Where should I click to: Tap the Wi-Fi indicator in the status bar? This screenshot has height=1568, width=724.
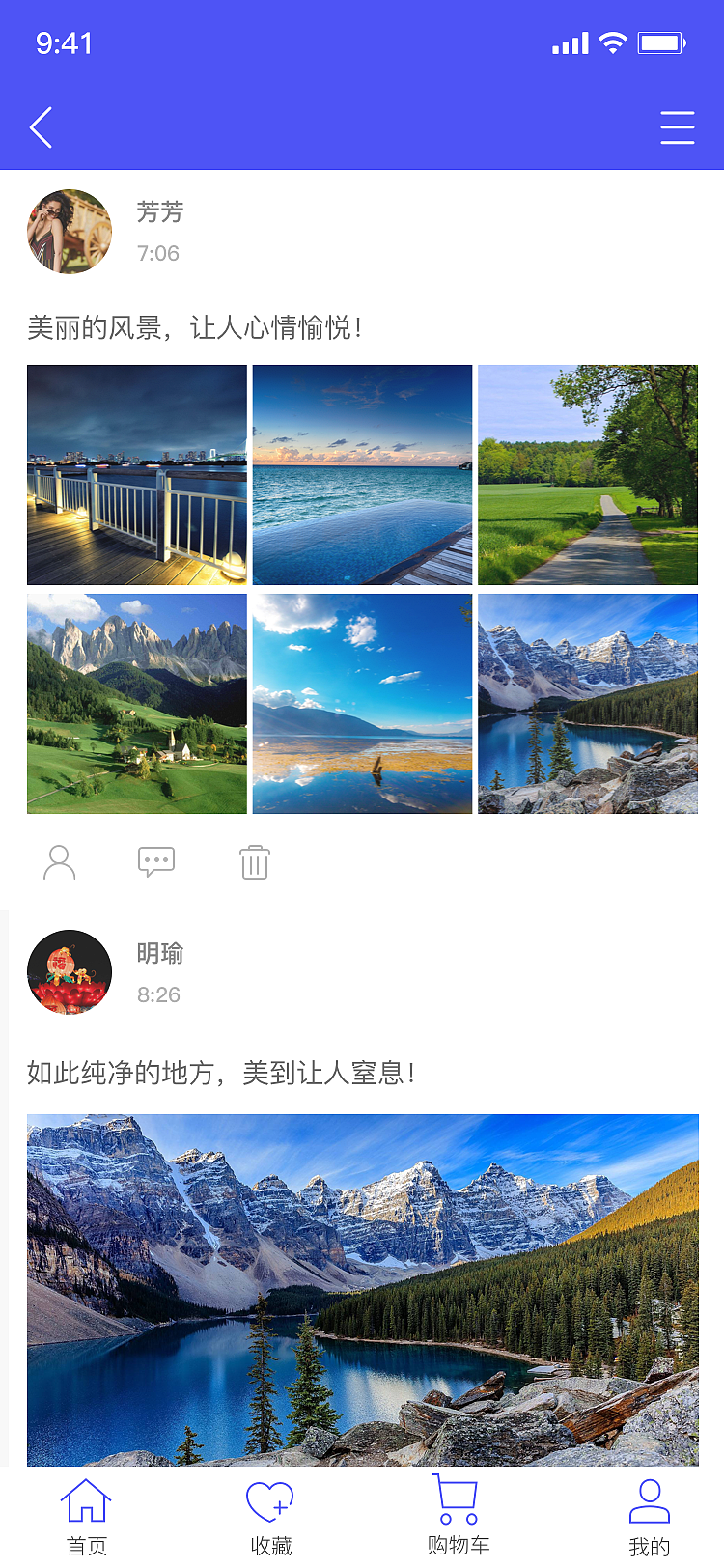611,42
